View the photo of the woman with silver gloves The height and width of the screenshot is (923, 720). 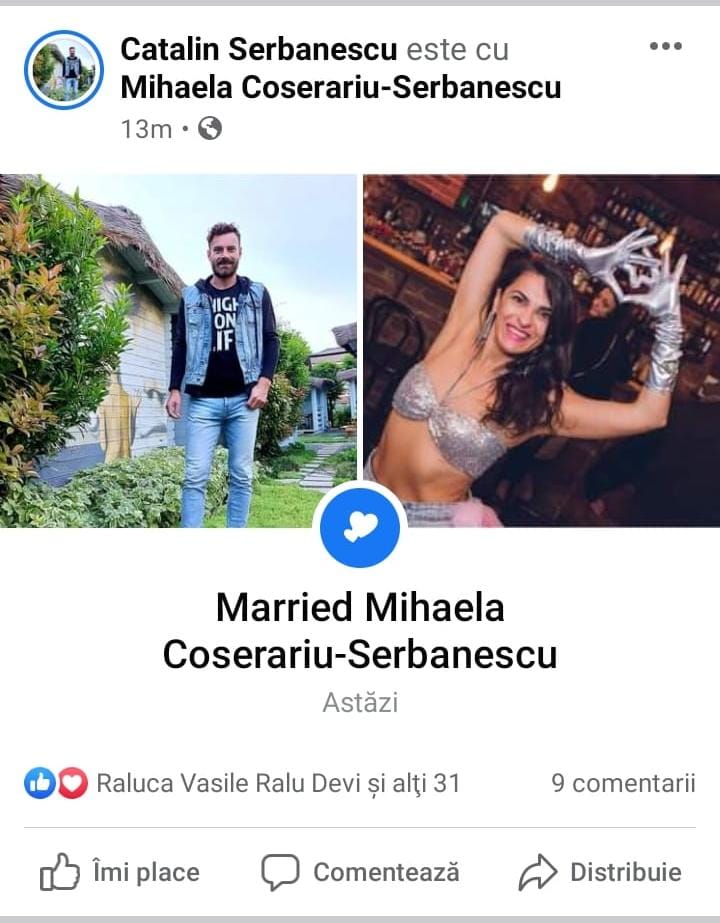coord(541,350)
